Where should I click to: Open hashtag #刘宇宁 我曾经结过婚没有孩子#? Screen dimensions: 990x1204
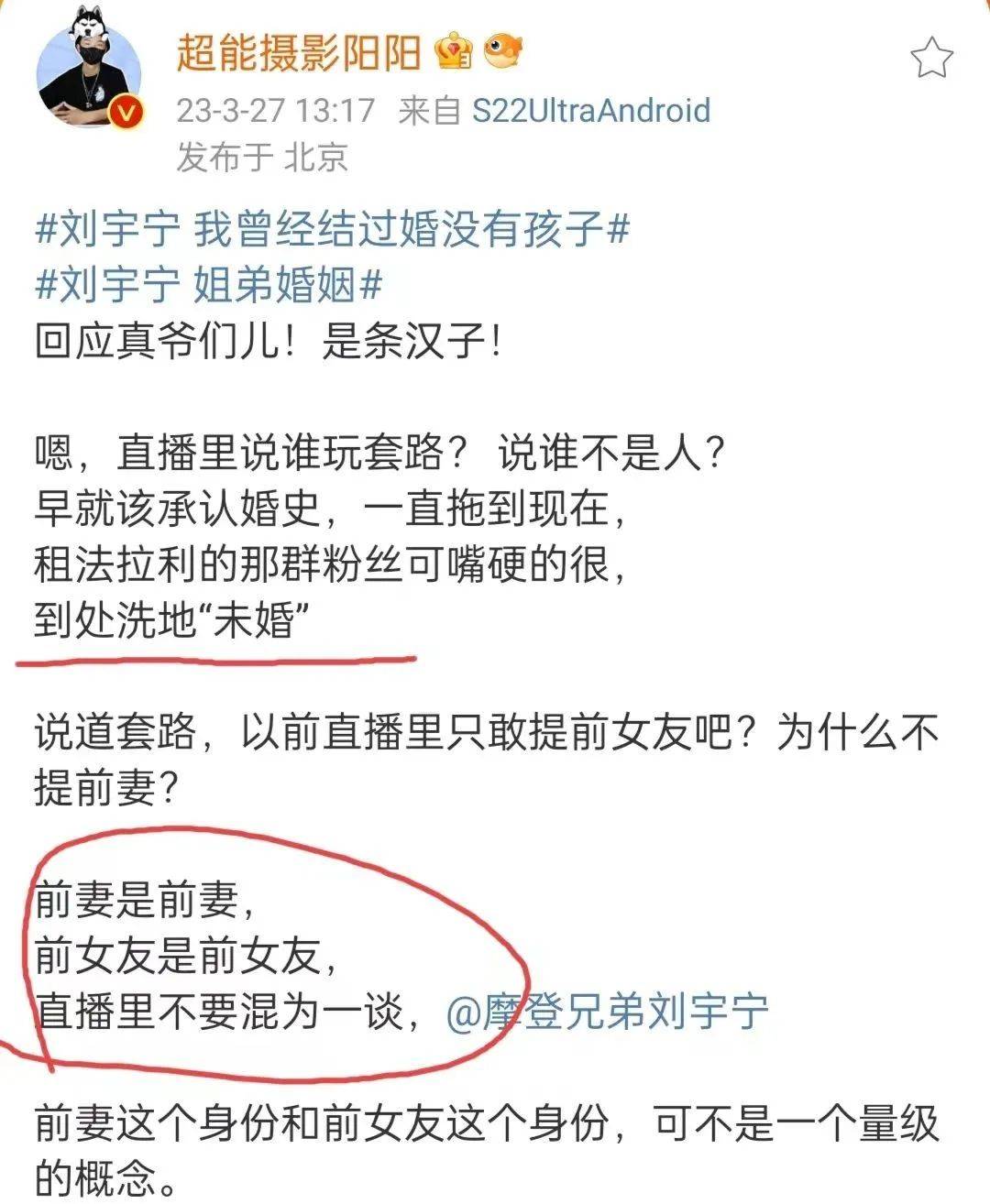pos(332,228)
